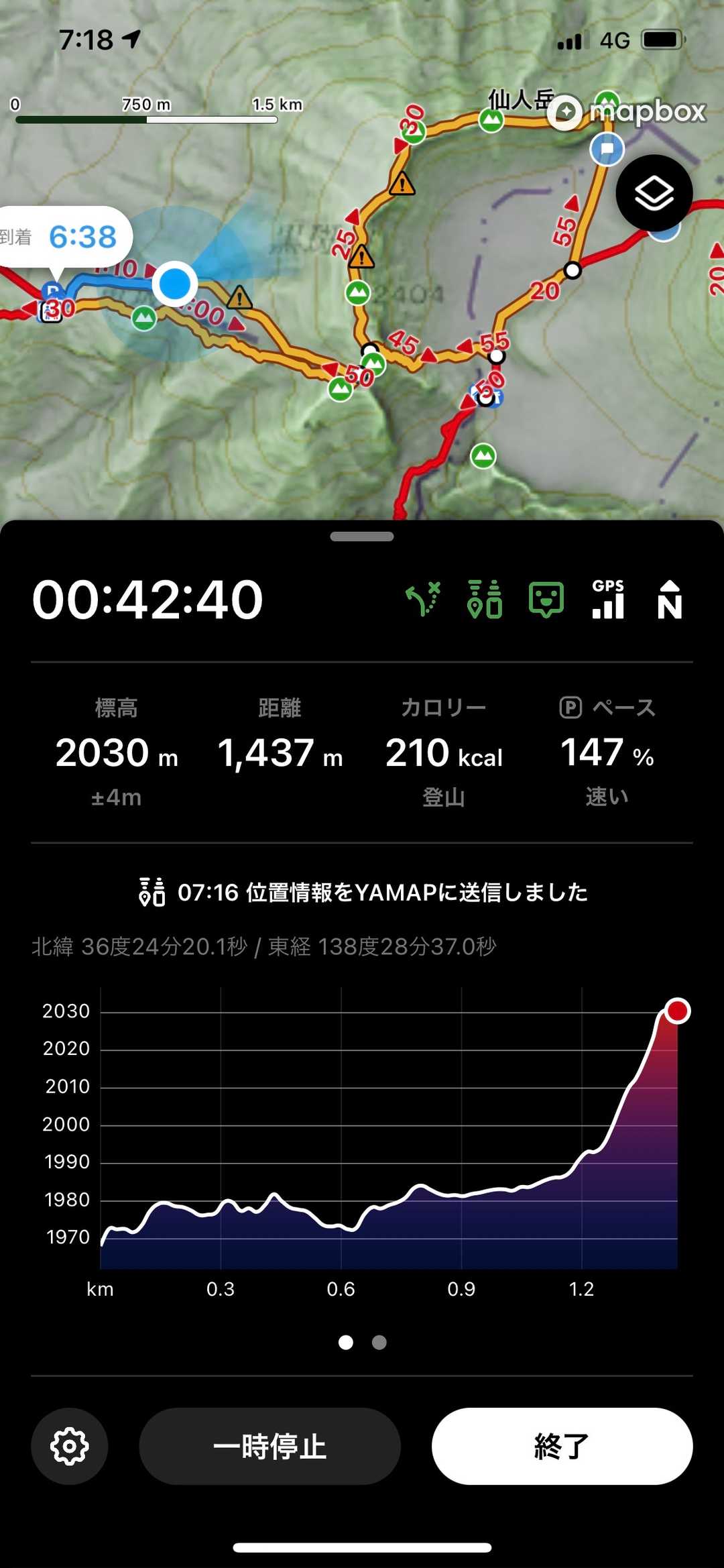This screenshot has width=724, height=1568.
Task: Check the GPS signal status icon
Action: pyautogui.click(x=608, y=599)
